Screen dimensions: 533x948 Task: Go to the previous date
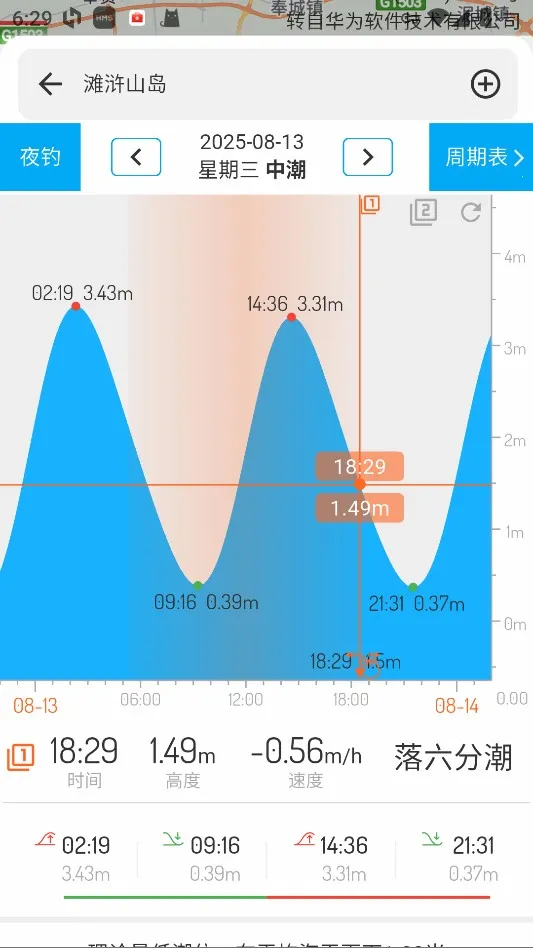tap(136, 157)
